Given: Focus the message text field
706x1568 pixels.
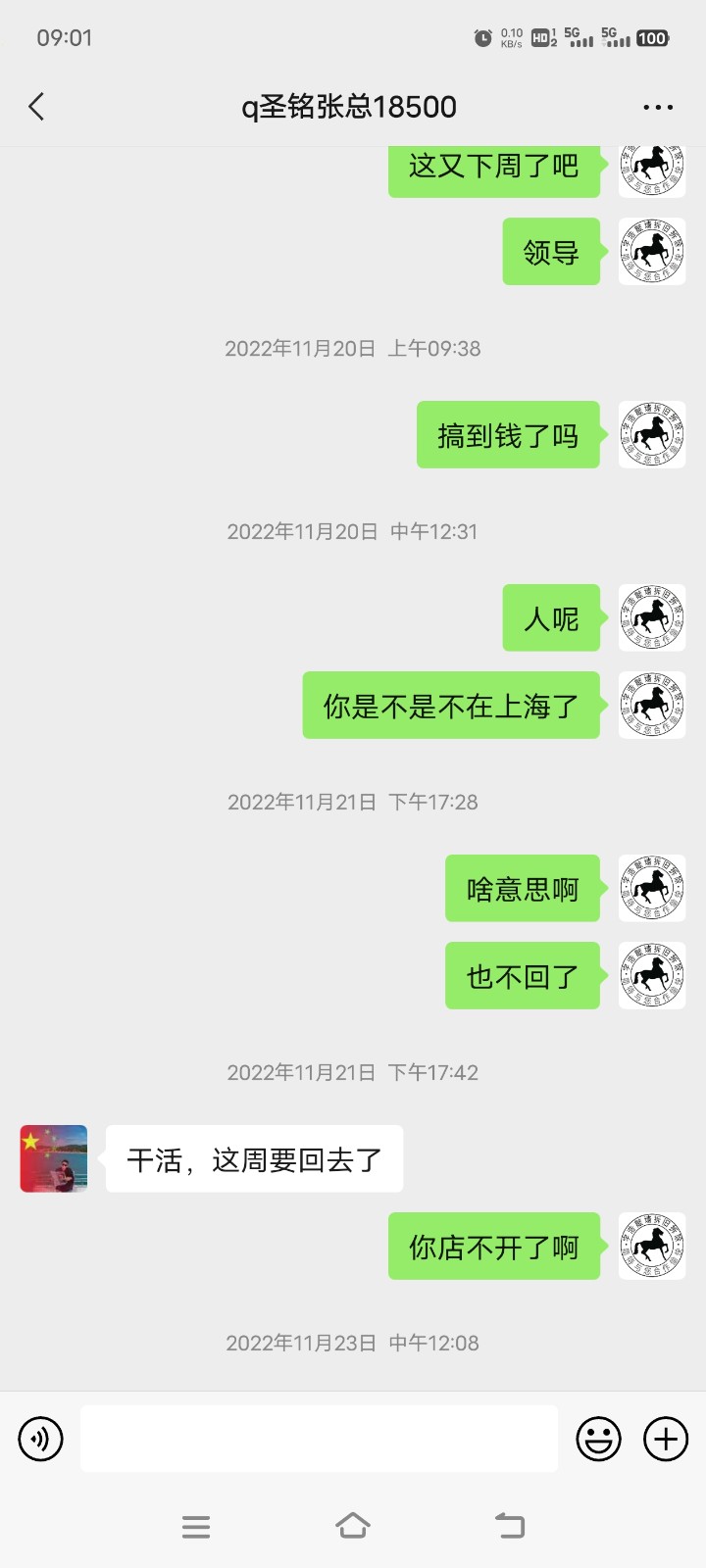Looking at the screenshot, I should (319, 1439).
